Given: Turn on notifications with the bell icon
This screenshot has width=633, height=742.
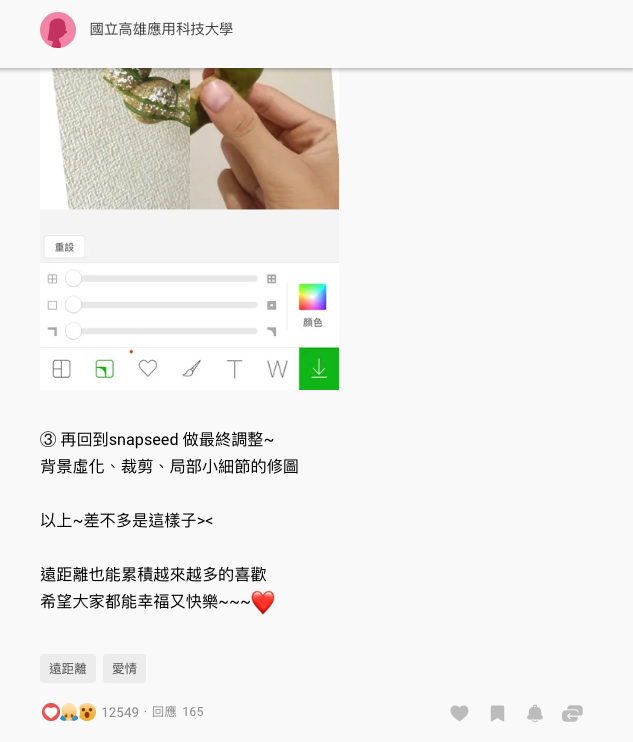Looking at the screenshot, I should (535, 713).
